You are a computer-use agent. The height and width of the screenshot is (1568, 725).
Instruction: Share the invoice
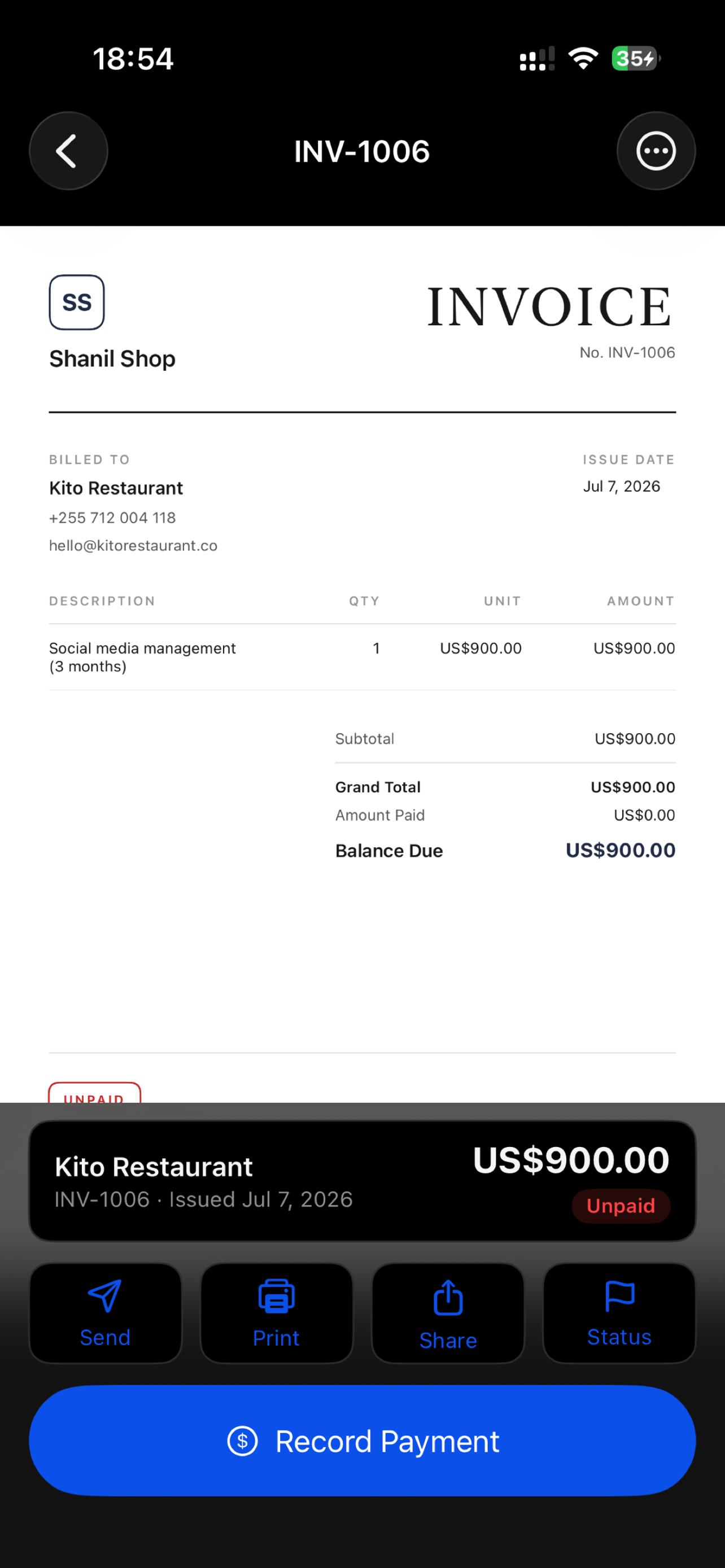click(x=448, y=1313)
